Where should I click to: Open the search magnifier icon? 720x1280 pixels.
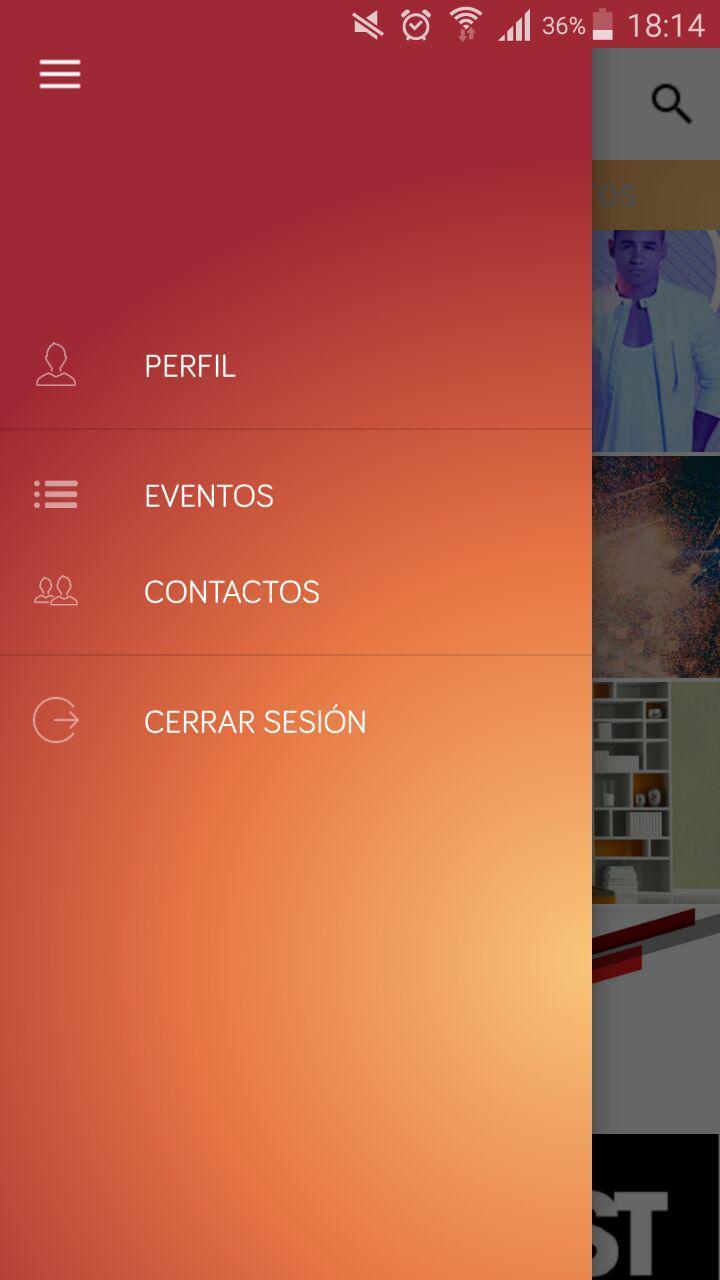(671, 103)
